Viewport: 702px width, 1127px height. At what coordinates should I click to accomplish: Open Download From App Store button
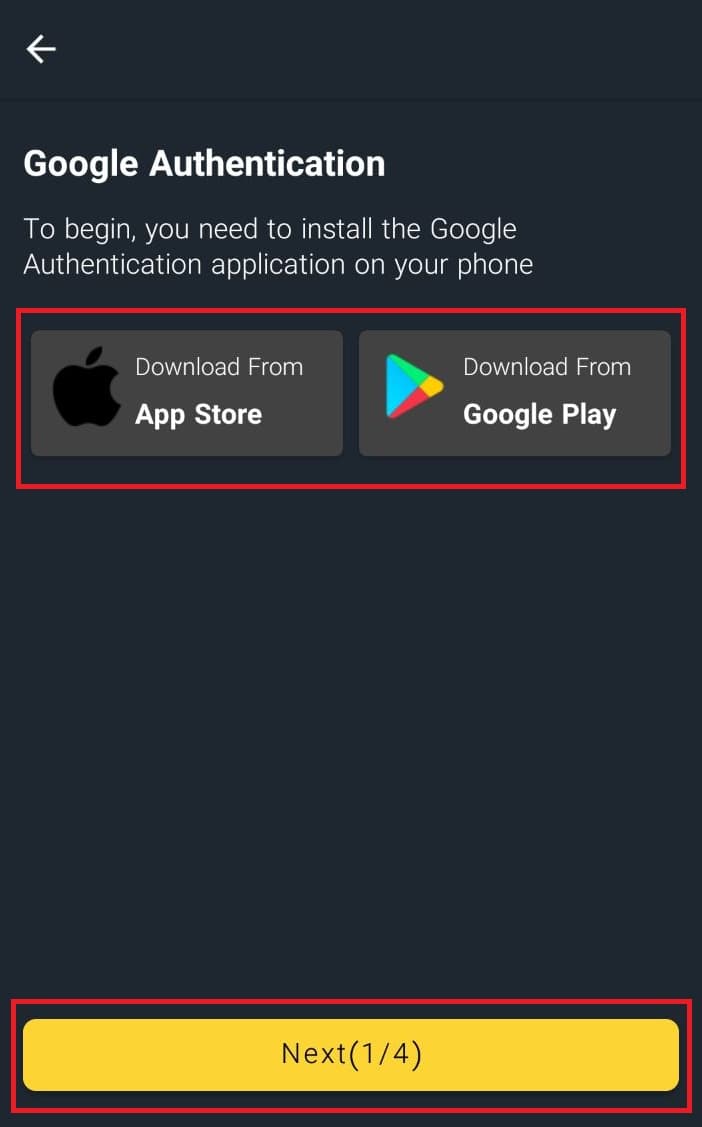(187, 393)
